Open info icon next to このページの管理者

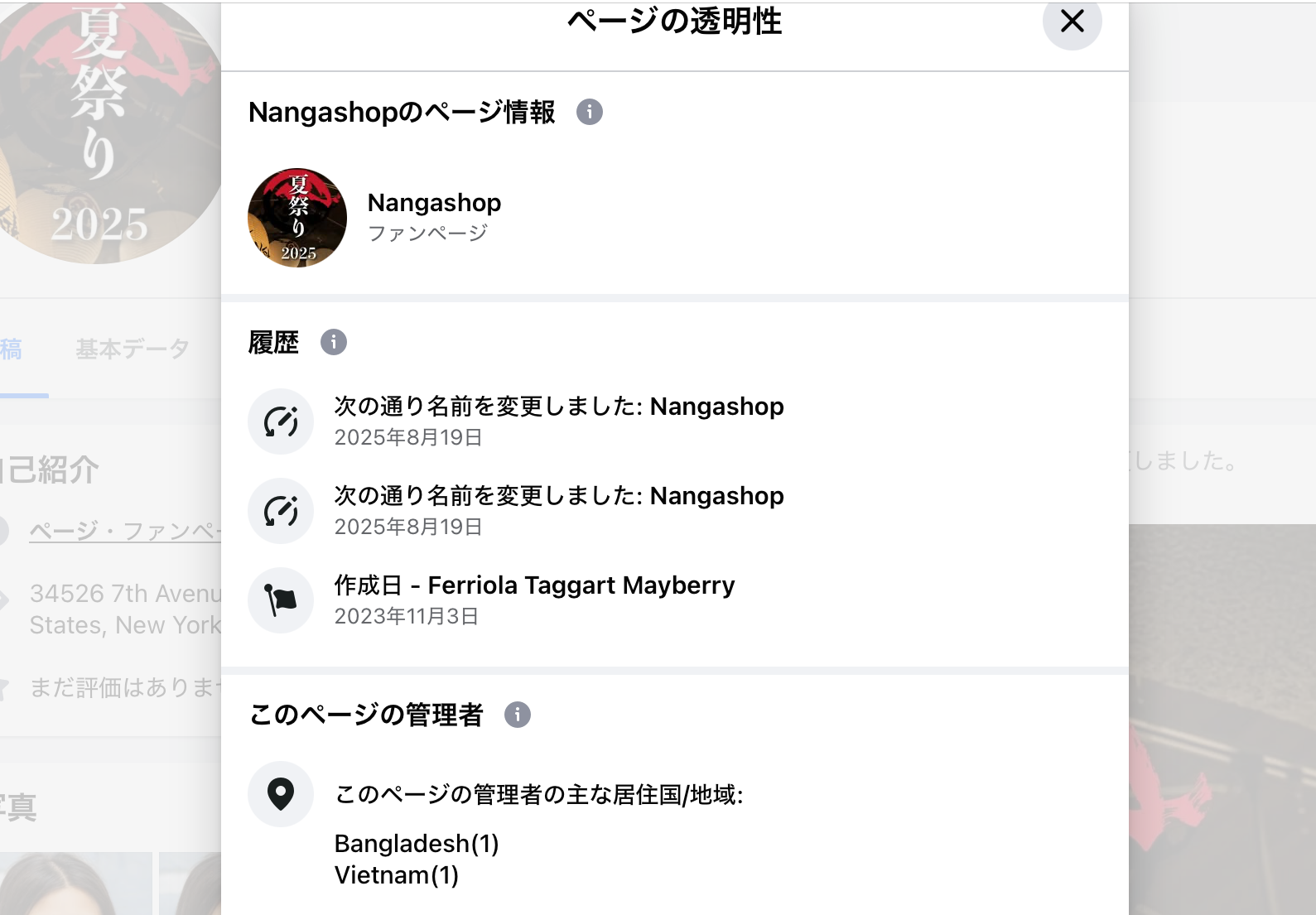[518, 715]
